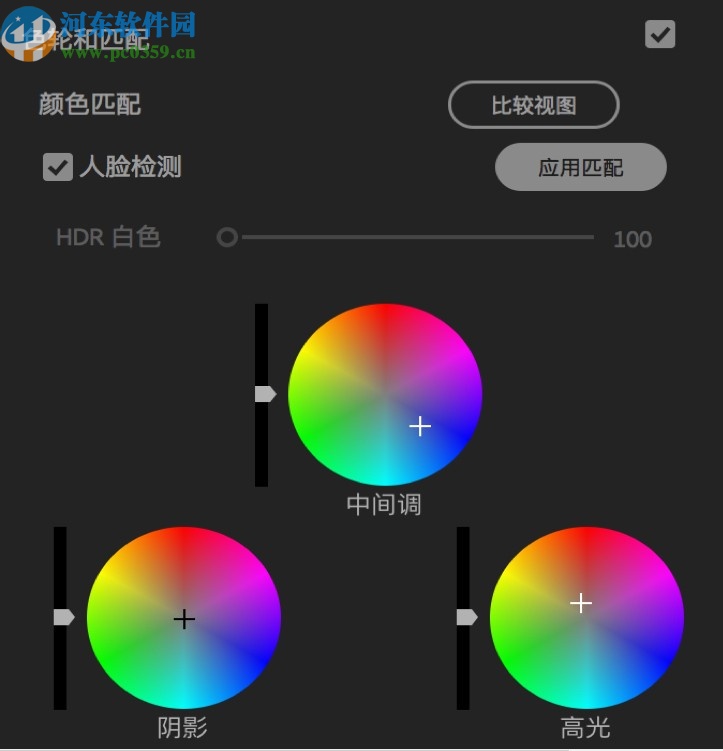The height and width of the screenshot is (751, 723).
Task: Open the 比较视图 compare view
Action: (533, 104)
